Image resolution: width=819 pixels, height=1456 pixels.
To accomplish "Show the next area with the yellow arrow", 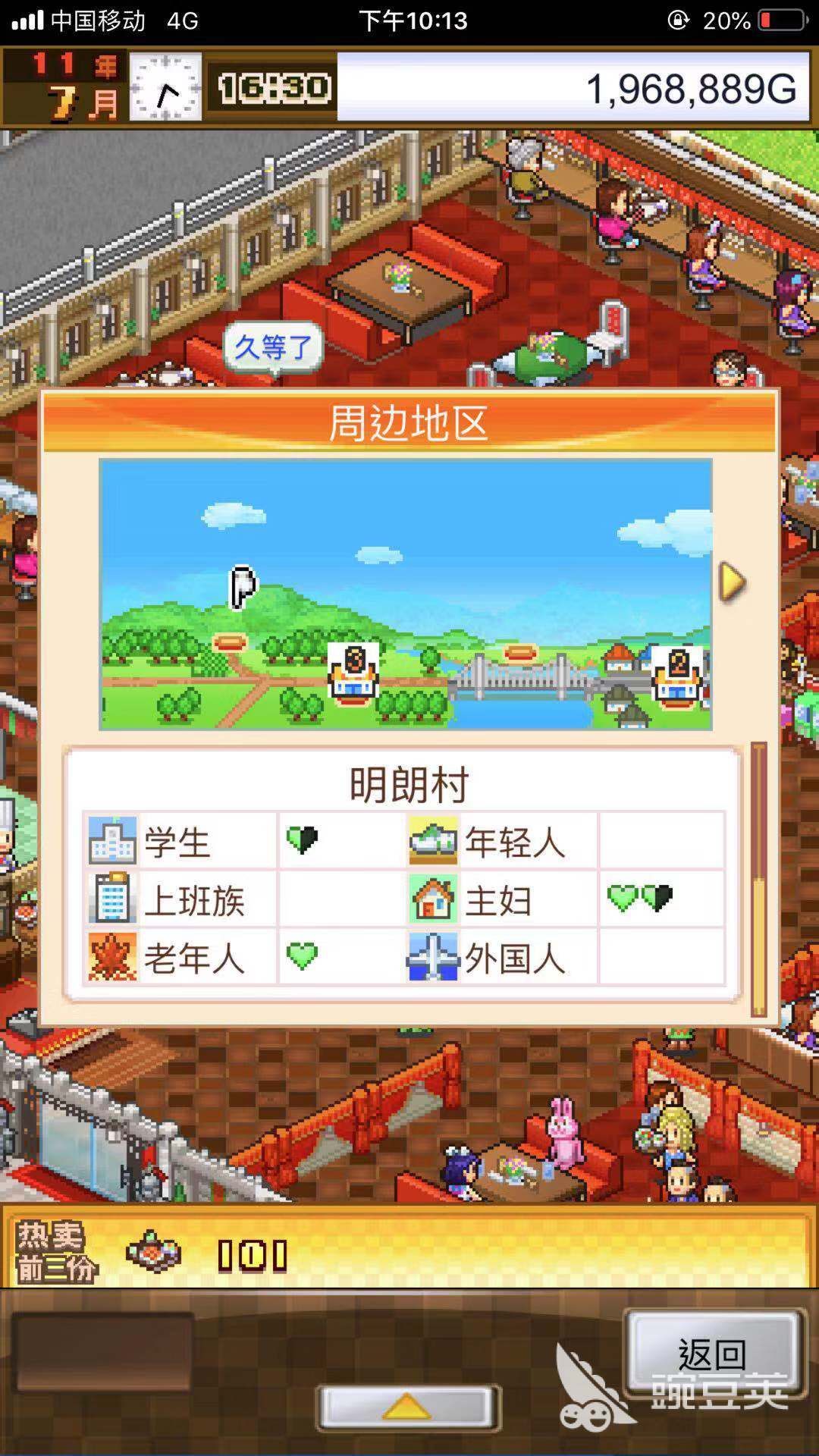I will coord(732,582).
